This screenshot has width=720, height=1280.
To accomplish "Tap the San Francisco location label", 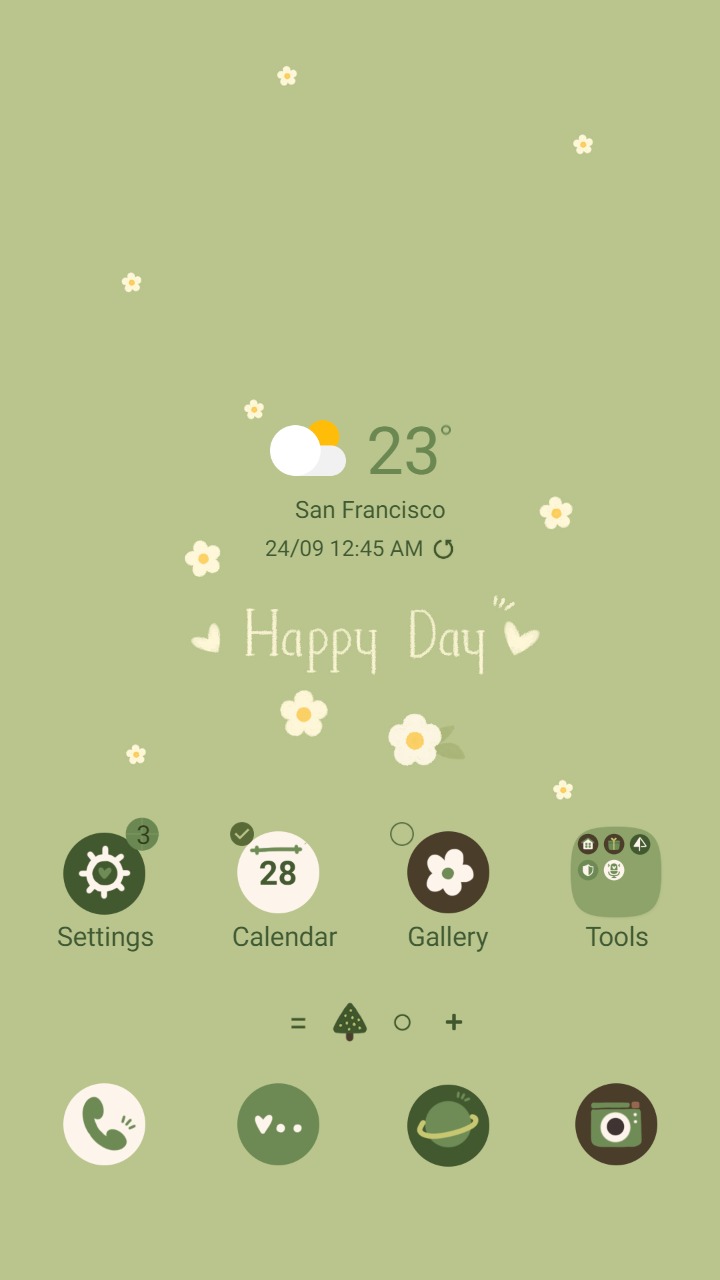I will [370, 510].
